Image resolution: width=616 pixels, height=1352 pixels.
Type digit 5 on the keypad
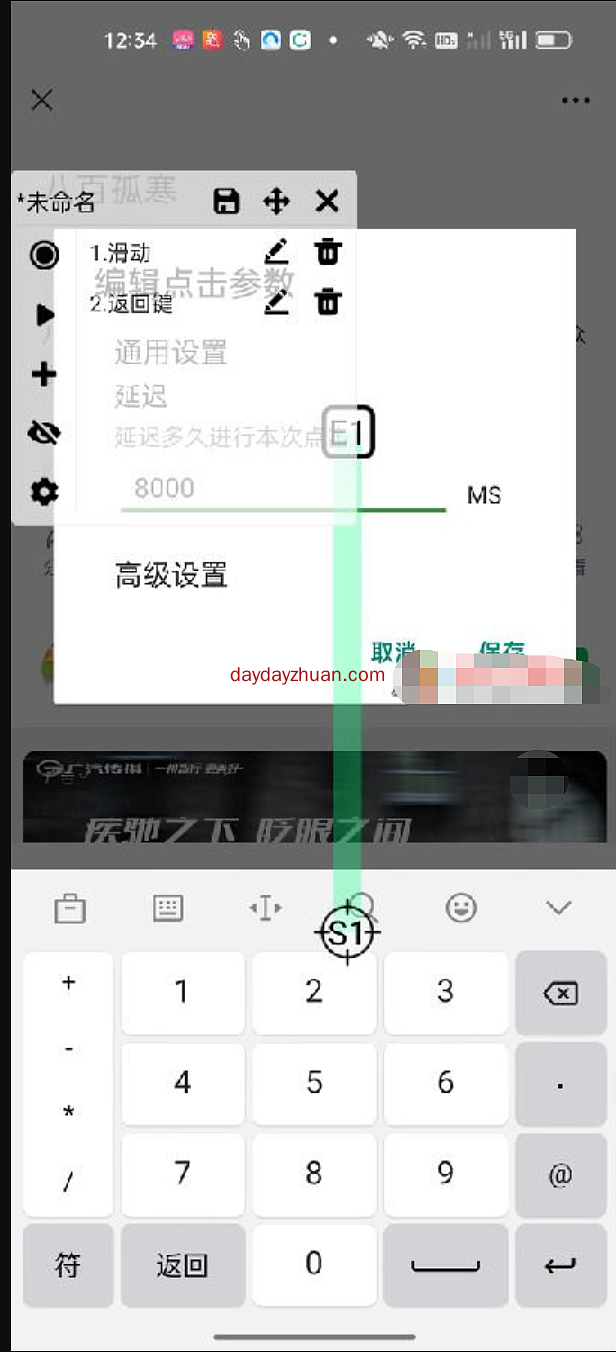pyautogui.click(x=314, y=1082)
